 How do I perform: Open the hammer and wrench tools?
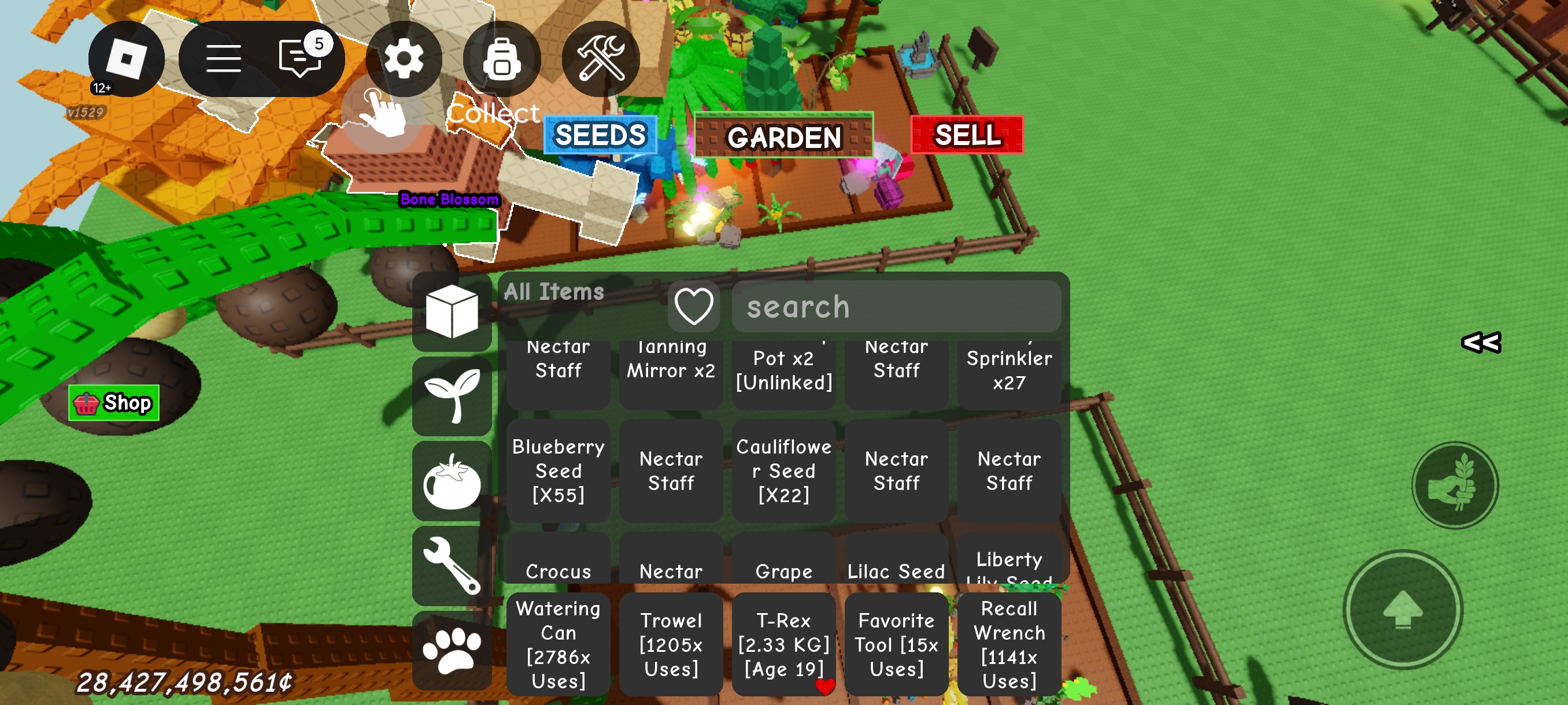point(600,59)
